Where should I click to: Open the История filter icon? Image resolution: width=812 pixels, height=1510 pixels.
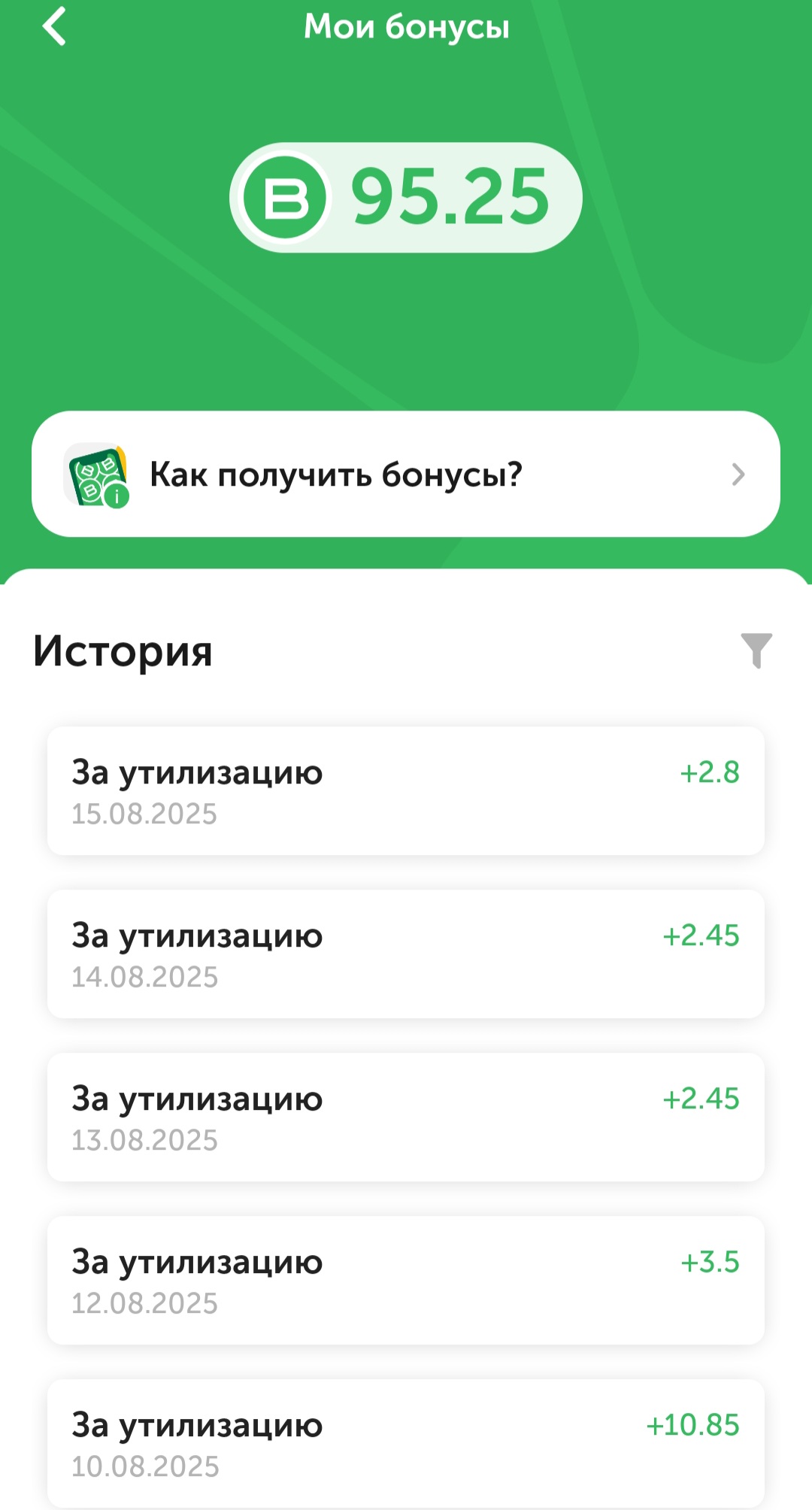coord(756,650)
